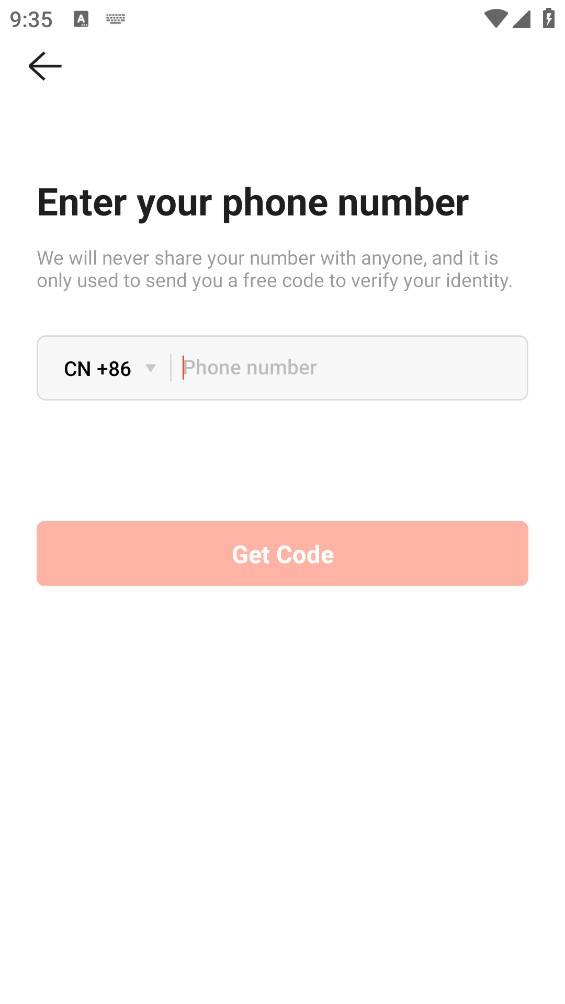Tap the Get Code button

(282, 553)
